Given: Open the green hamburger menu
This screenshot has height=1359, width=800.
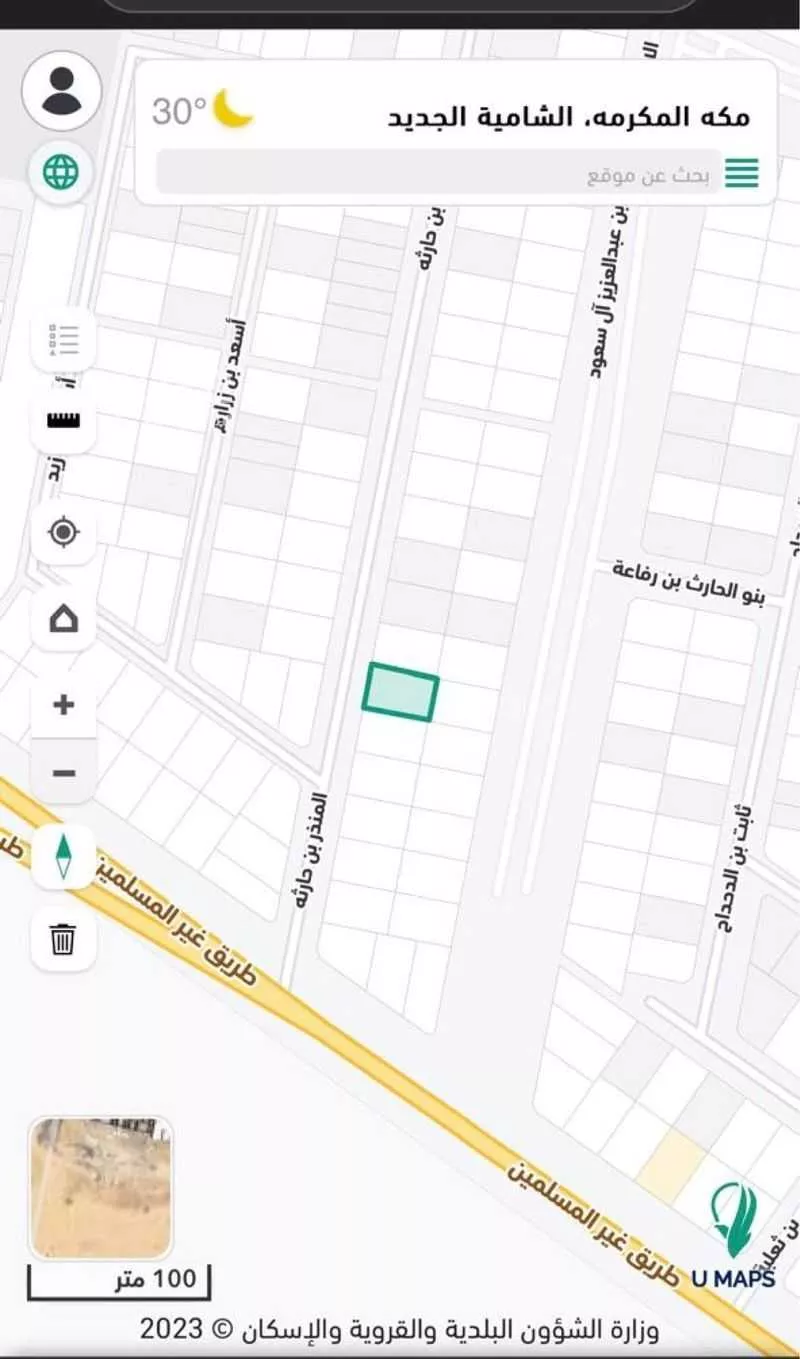Looking at the screenshot, I should 741,173.
